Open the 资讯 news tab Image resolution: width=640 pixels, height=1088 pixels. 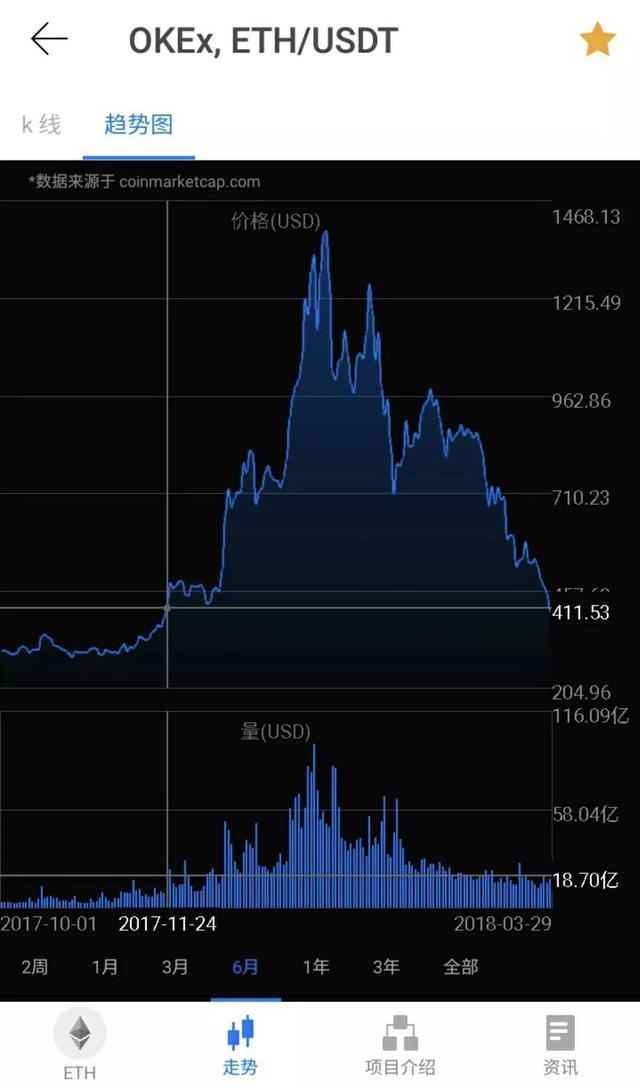click(x=560, y=1044)
